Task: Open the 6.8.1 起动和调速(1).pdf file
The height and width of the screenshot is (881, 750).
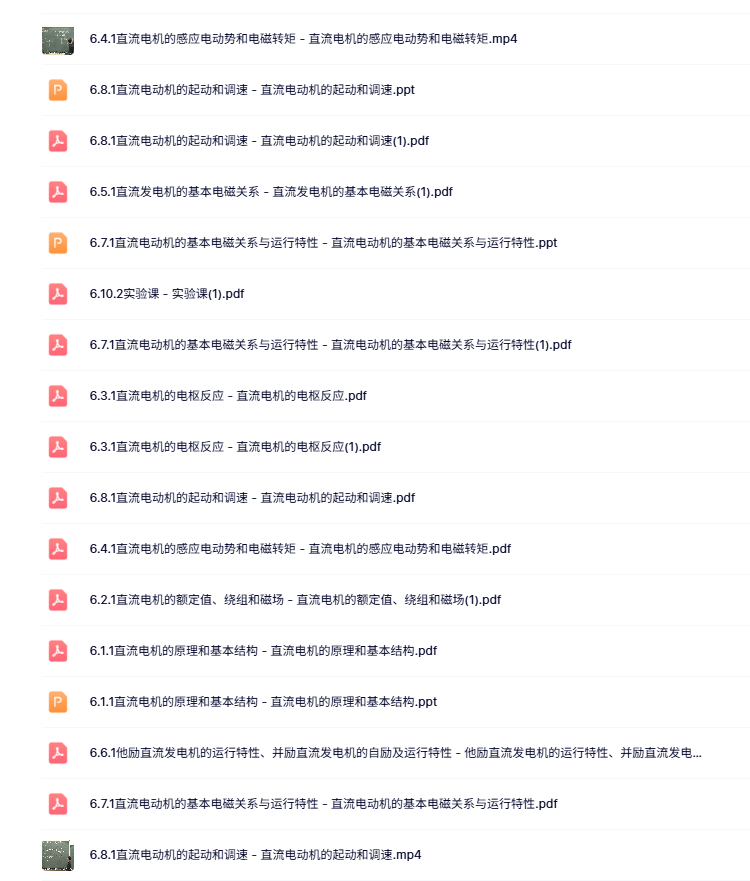Action: [259, 141]
